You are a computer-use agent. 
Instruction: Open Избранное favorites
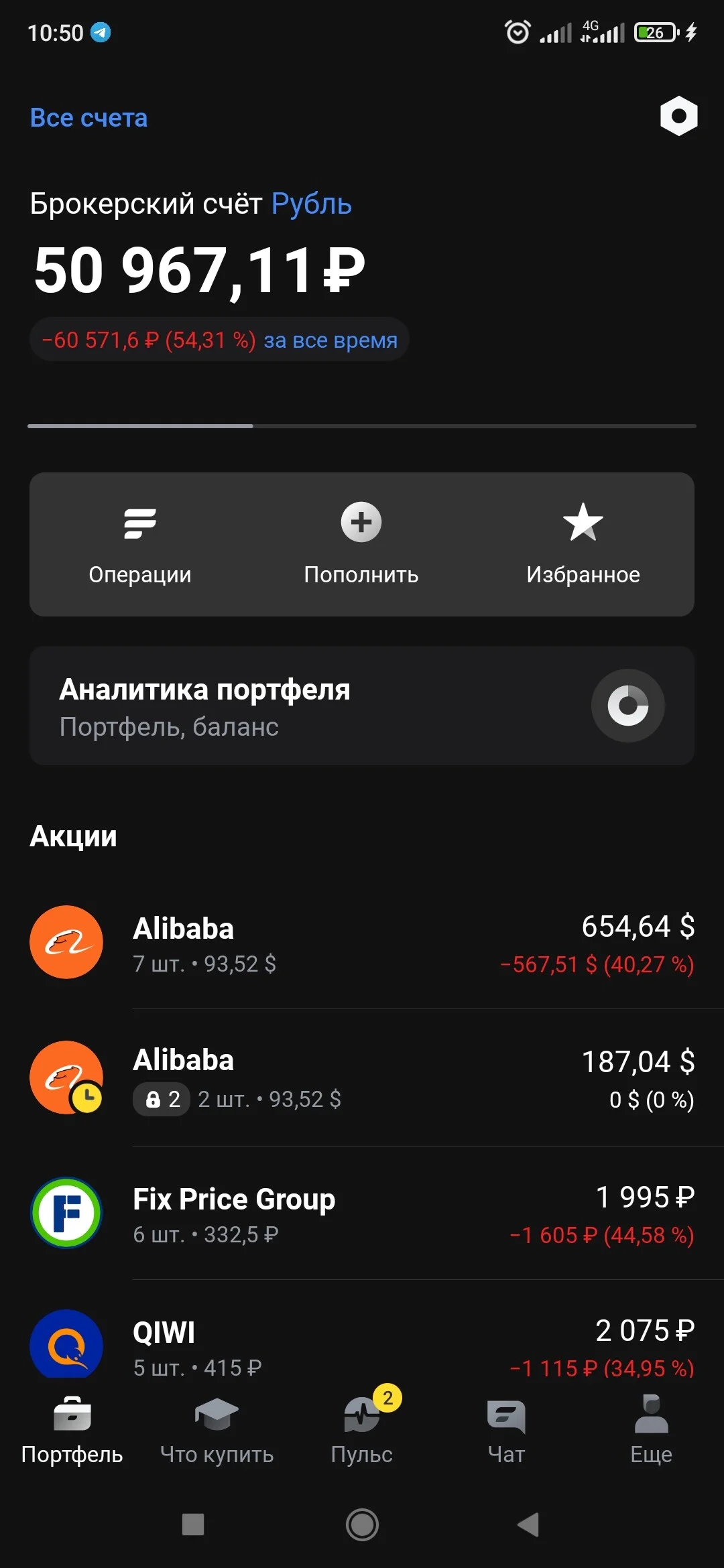583,544
